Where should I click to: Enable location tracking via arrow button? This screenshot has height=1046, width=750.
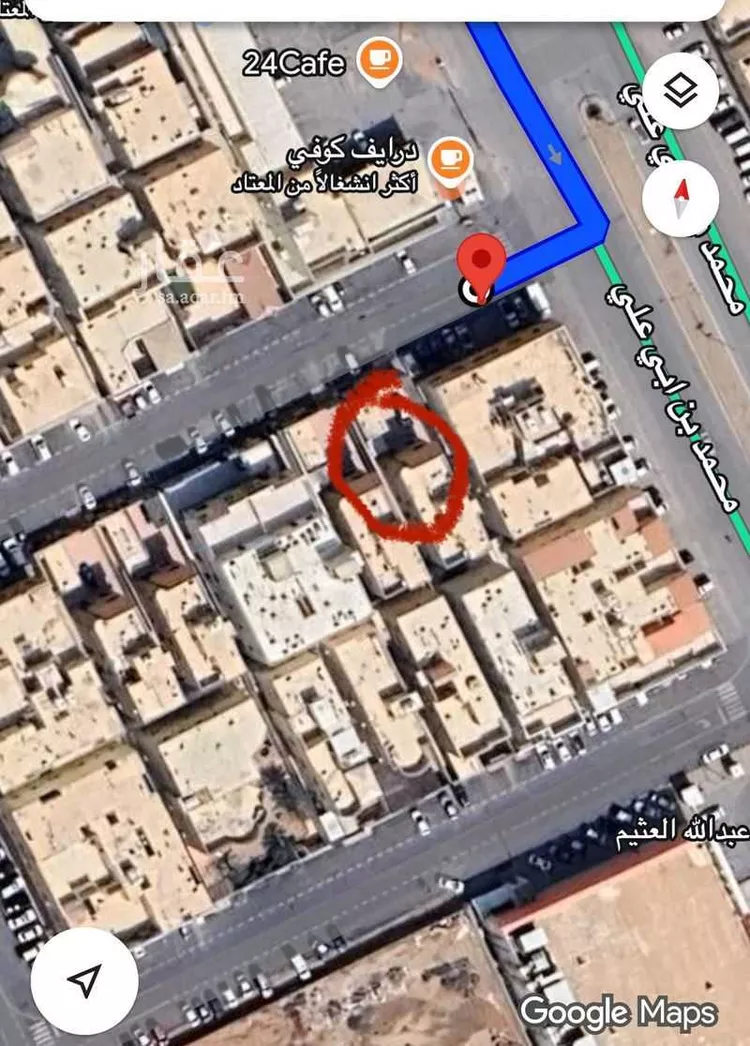point(84,983)
